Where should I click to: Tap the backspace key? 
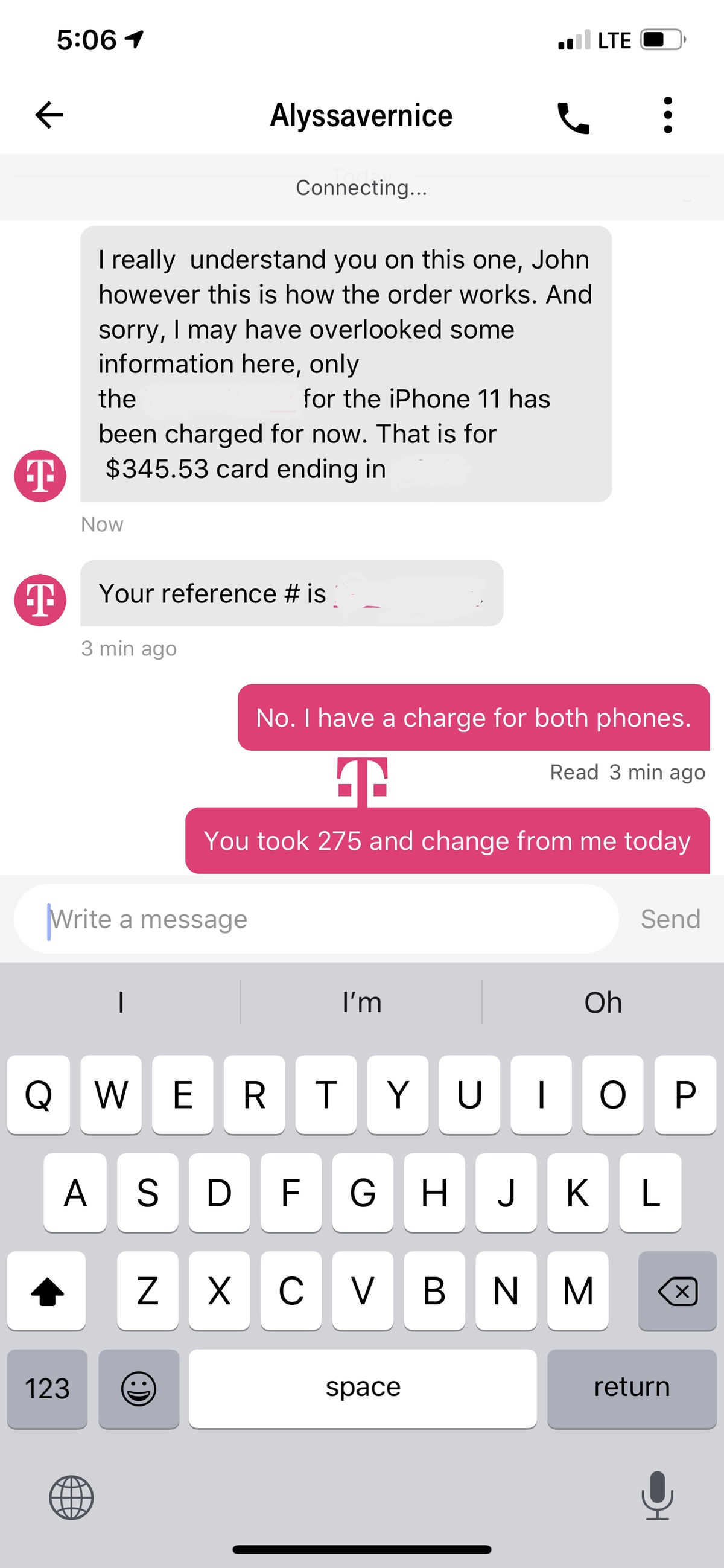coord(677,1291)
